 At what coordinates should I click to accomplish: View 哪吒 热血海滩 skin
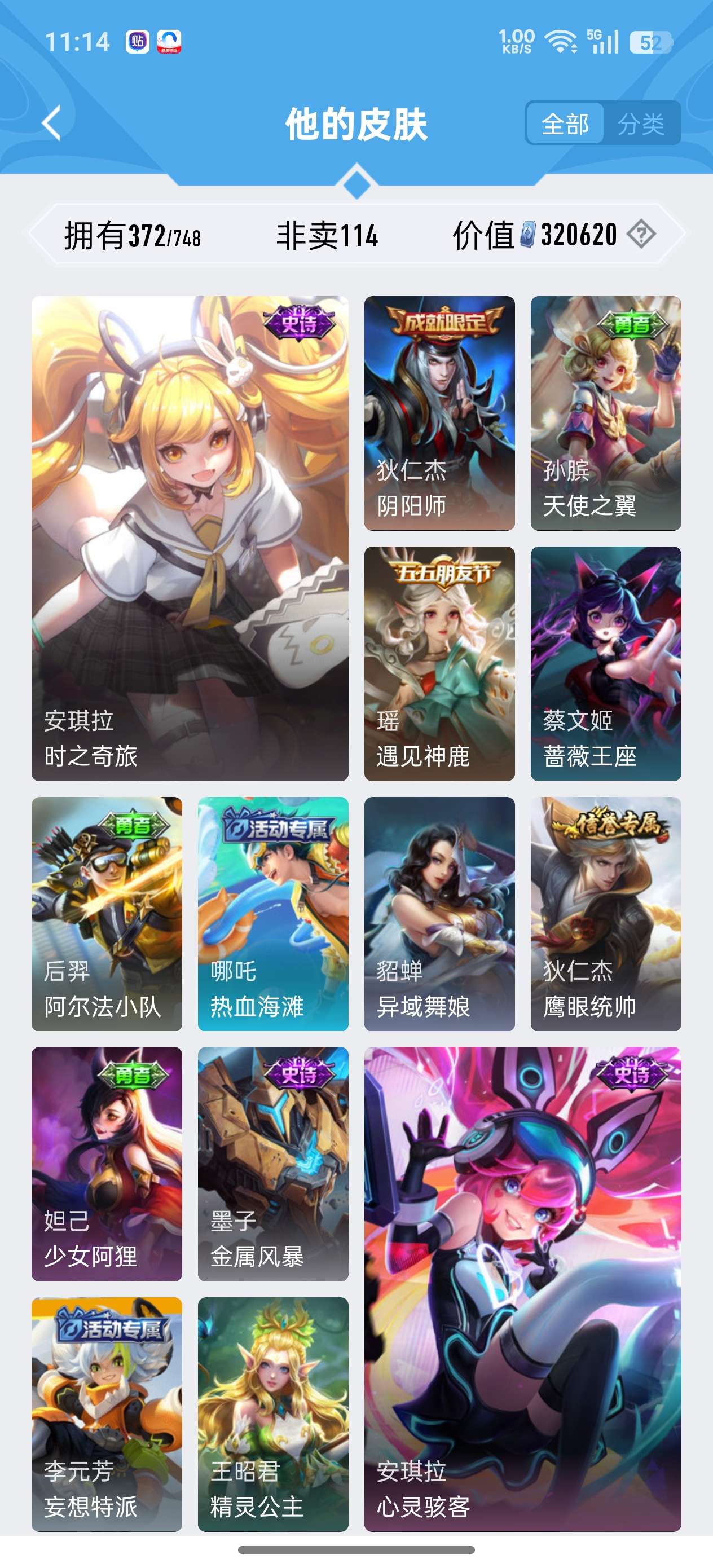click(x=273, y=914)
